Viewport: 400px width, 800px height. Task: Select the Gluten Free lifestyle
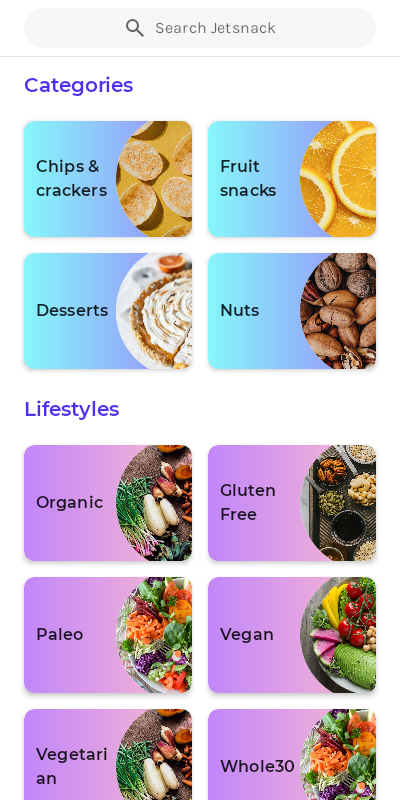click(292, 503)
